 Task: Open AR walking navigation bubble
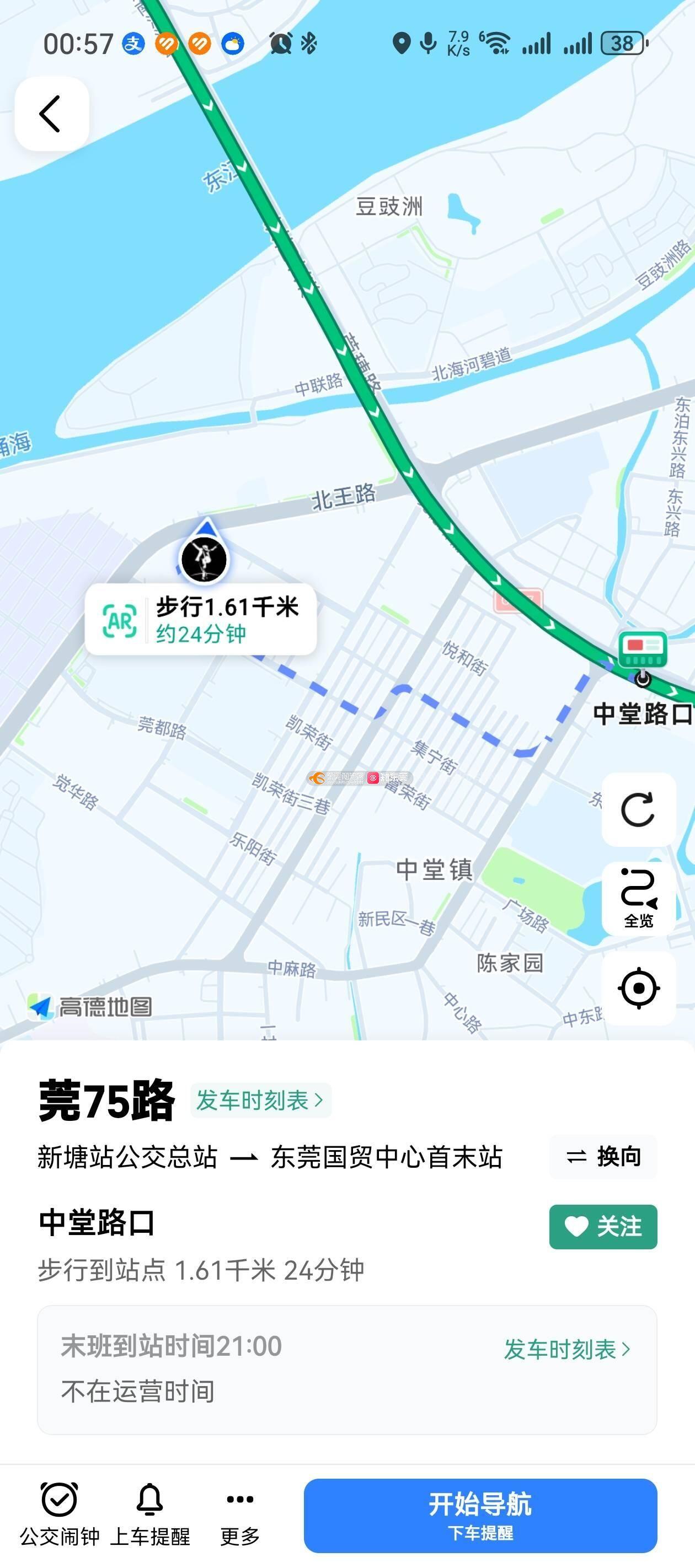pyautogui.click(x=200, y=620)
